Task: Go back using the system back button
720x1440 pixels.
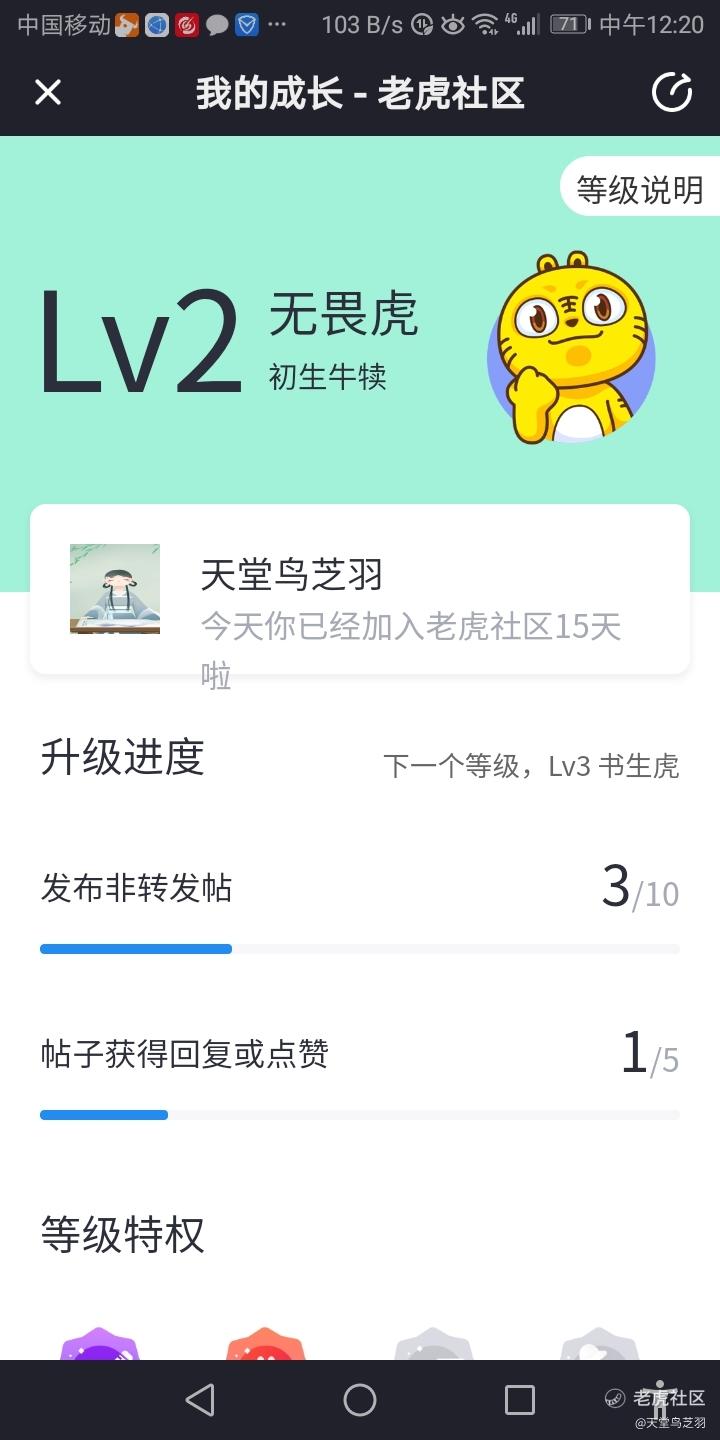Action: (x=200, y=1400)
